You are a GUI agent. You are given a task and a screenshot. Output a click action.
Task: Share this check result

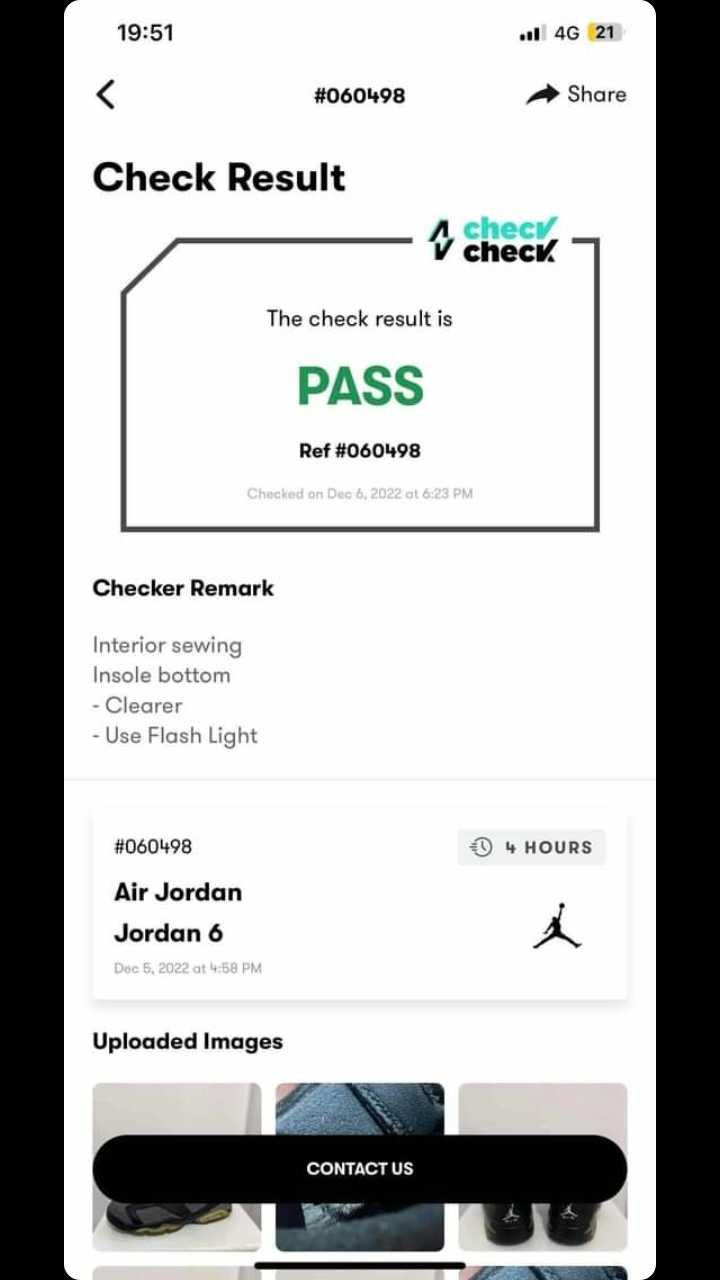(x=576, y=94)
